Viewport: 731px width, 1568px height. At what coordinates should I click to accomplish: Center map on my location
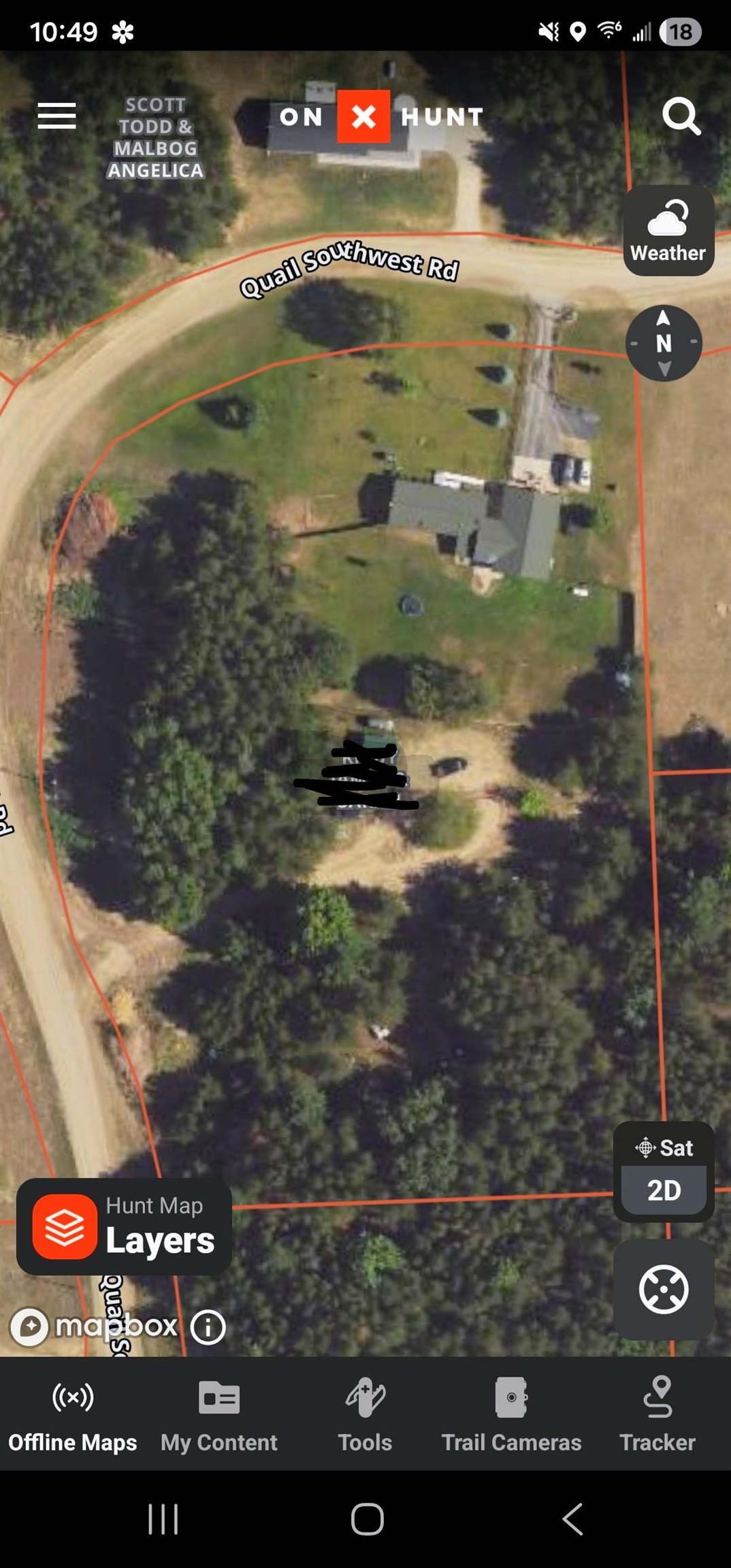664,1289
